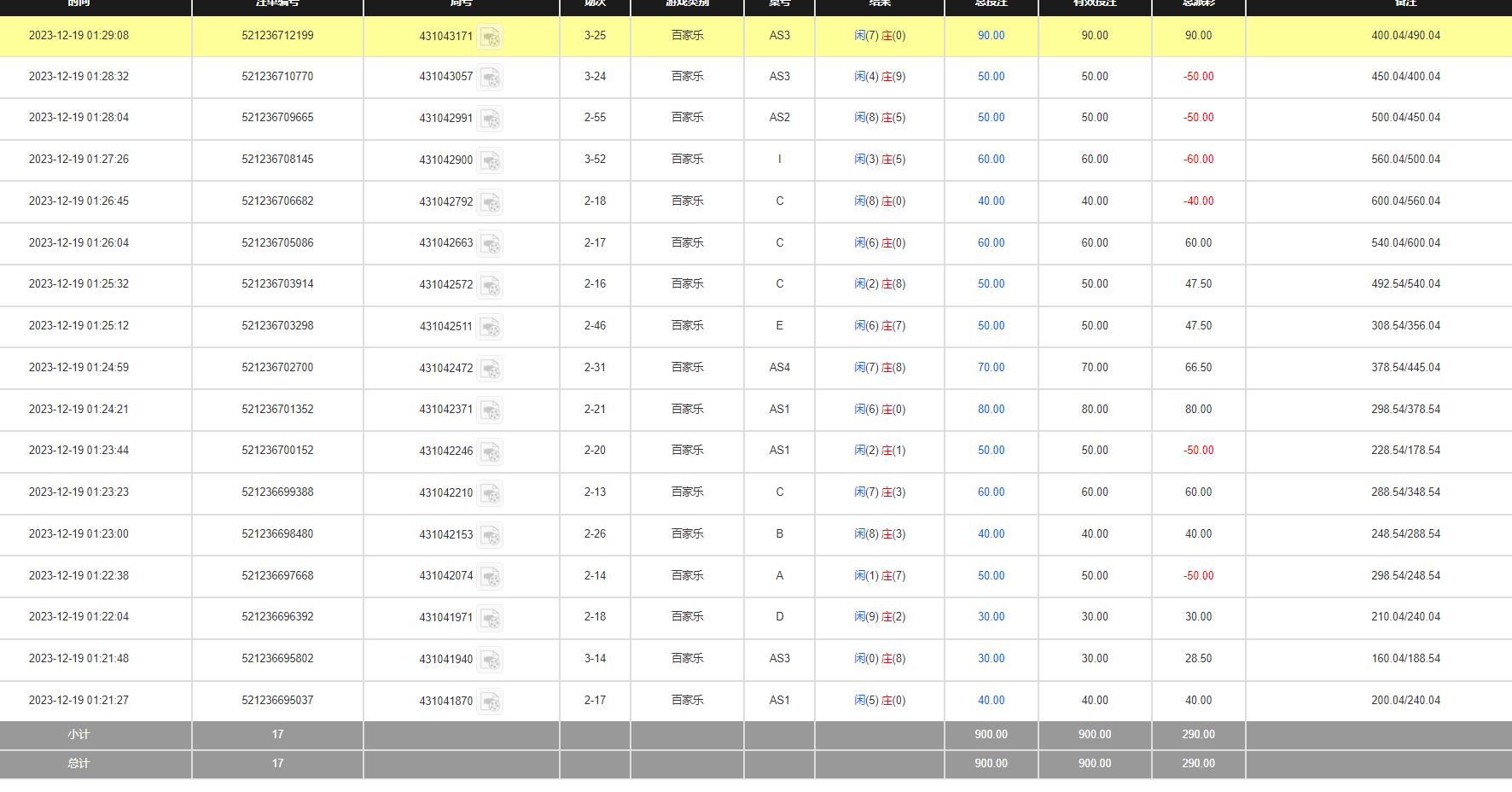
Task: Open replay icon for round 431041870
Action: point(490,702)
